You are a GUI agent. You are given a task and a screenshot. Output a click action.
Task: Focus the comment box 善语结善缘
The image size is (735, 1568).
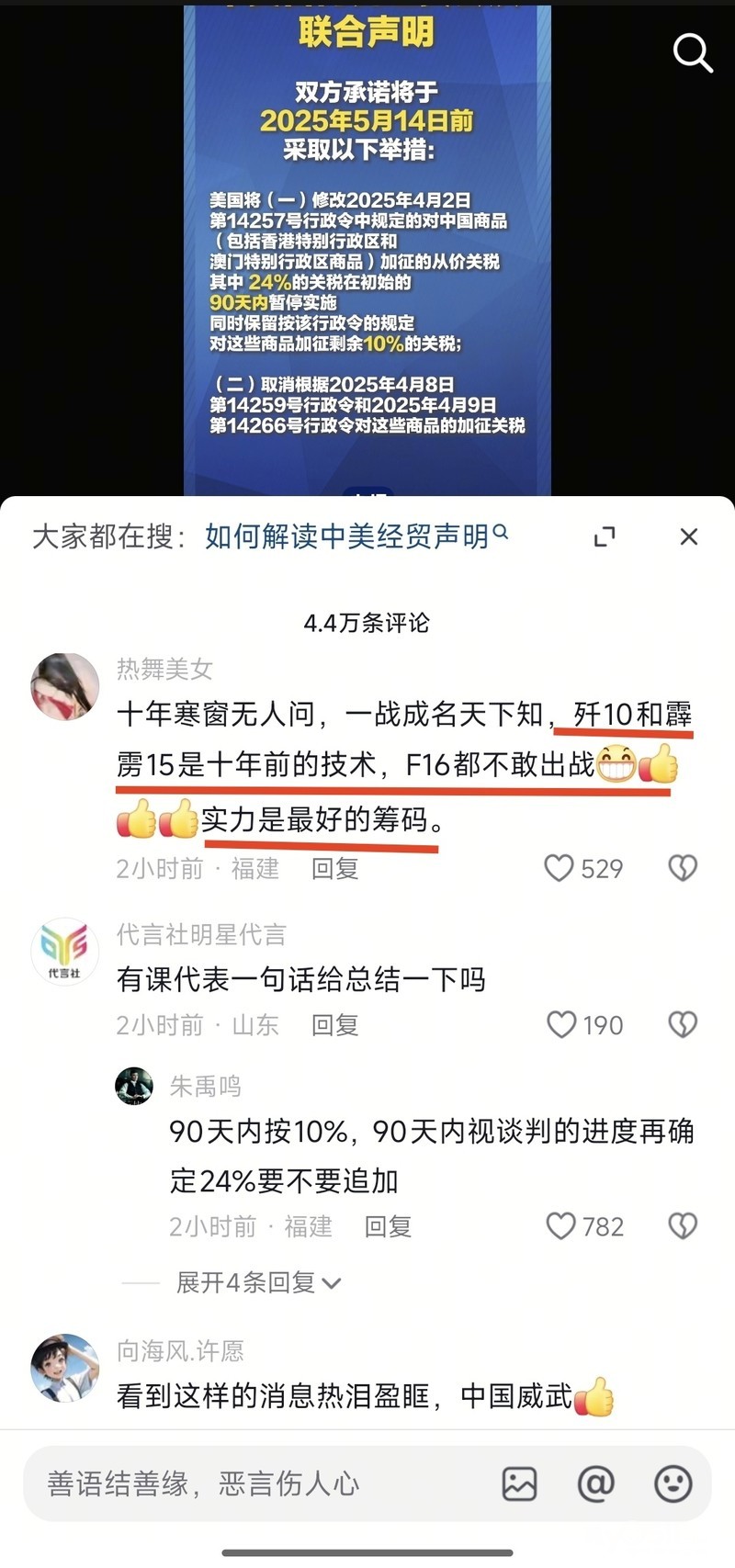click(x=257, y=1483)
